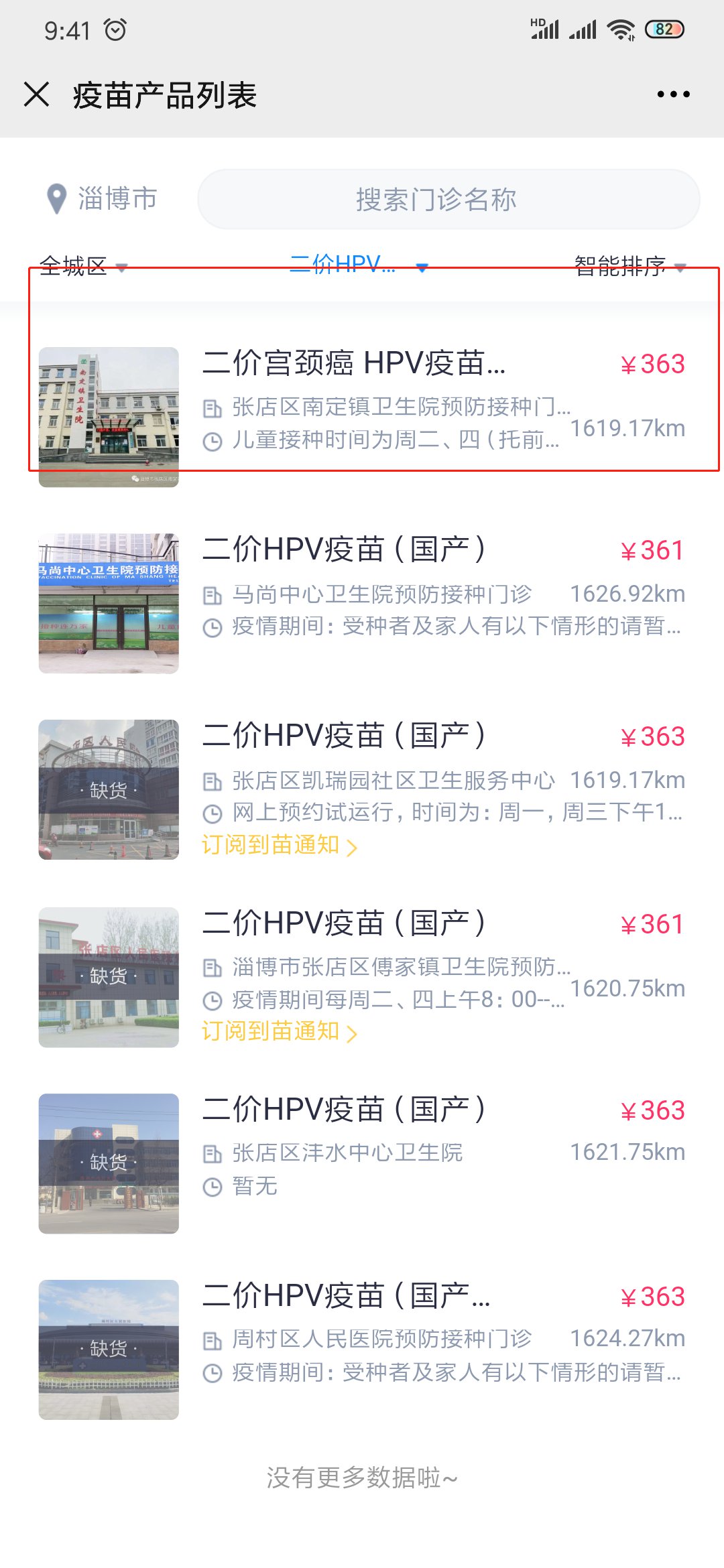Close the 疫苗产品列表 page
The width and height of the screenshot is (724, 1568).
pos(37,94)
